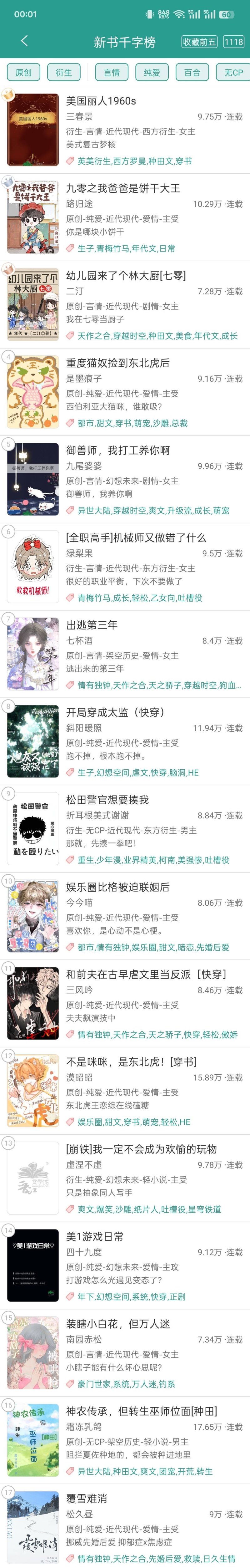Open the novel 美国丽人1960s
This screenshot has width=250, height=1568.
pos(101,101)
